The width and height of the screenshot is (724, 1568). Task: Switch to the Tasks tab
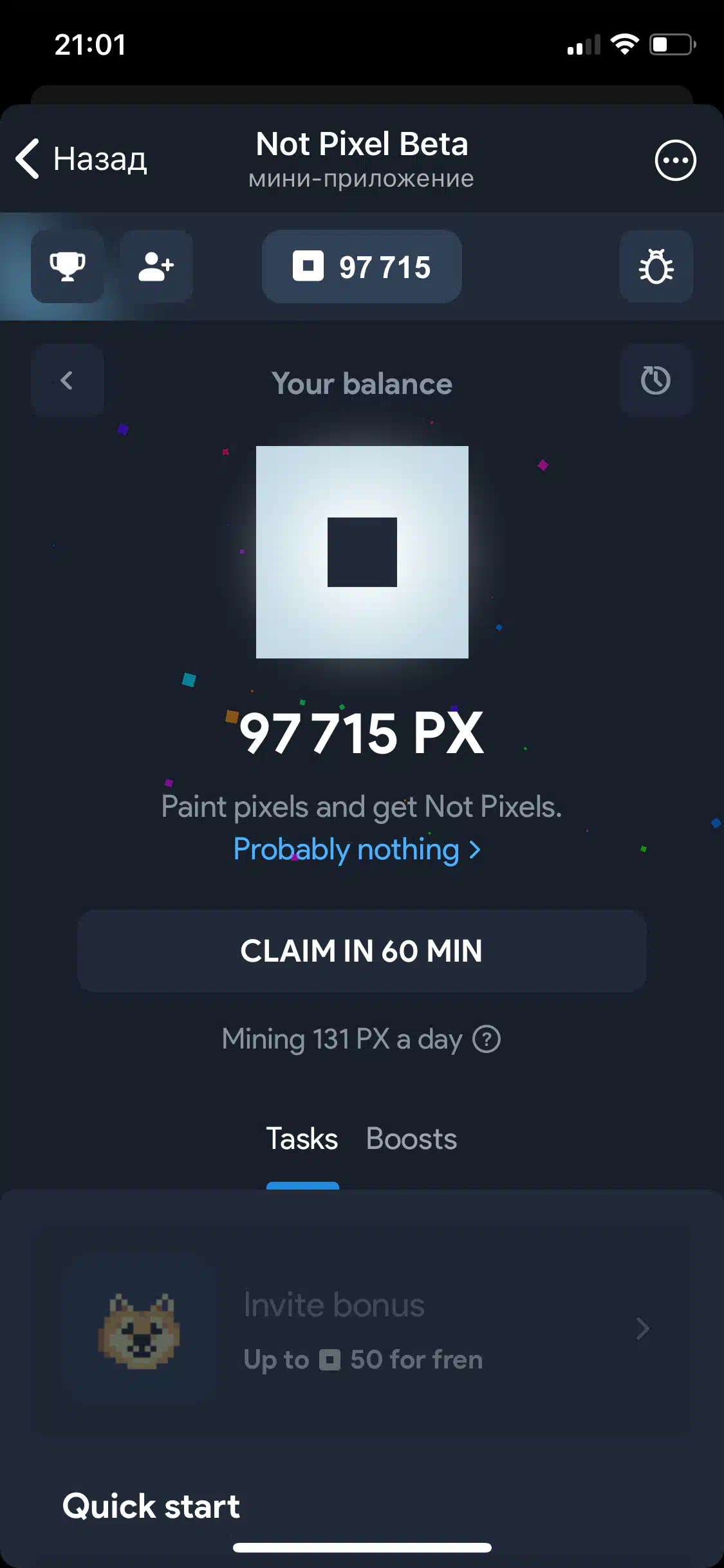pos(302,1139)
